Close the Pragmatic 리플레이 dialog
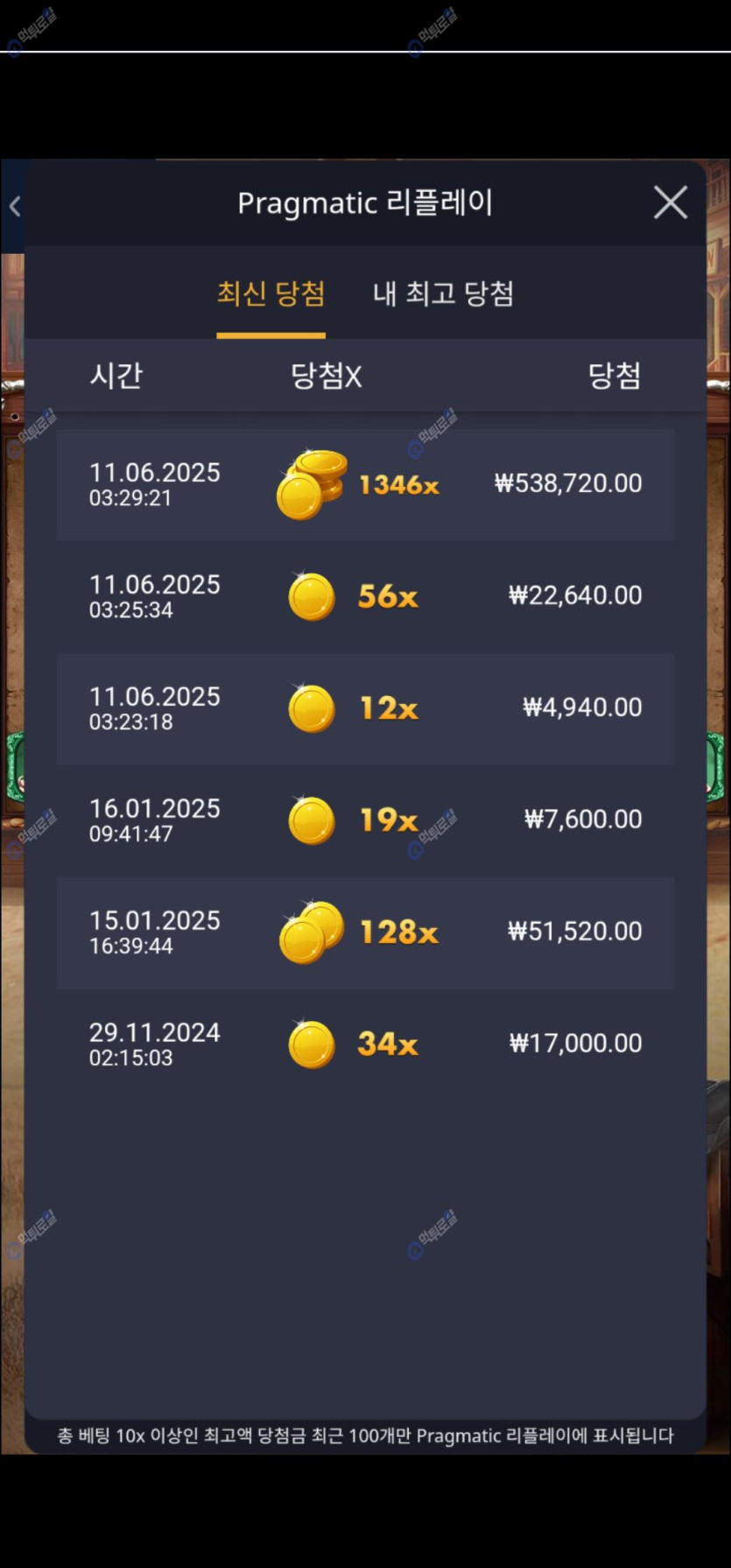 pos(670,203)
